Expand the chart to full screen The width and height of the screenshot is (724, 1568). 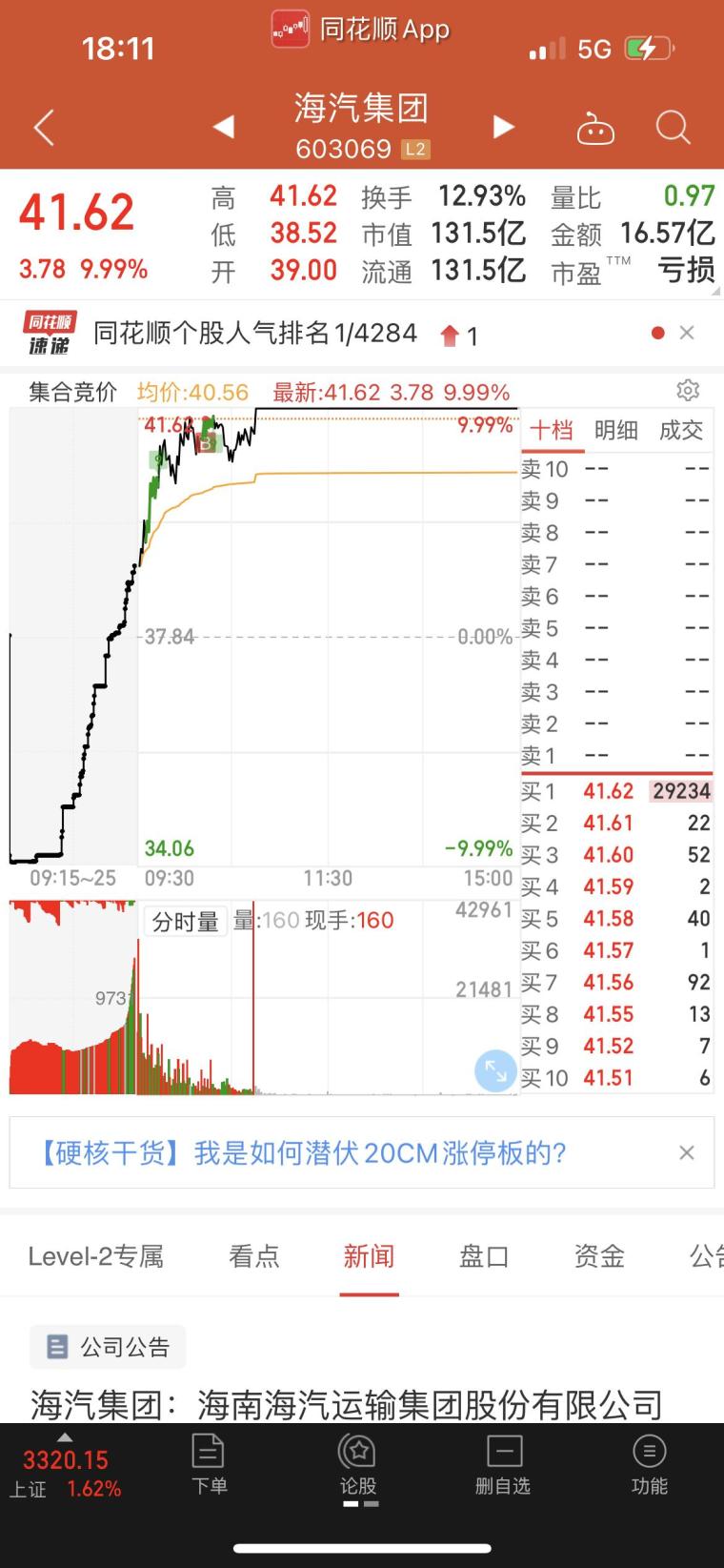(x=495, y=1070)
